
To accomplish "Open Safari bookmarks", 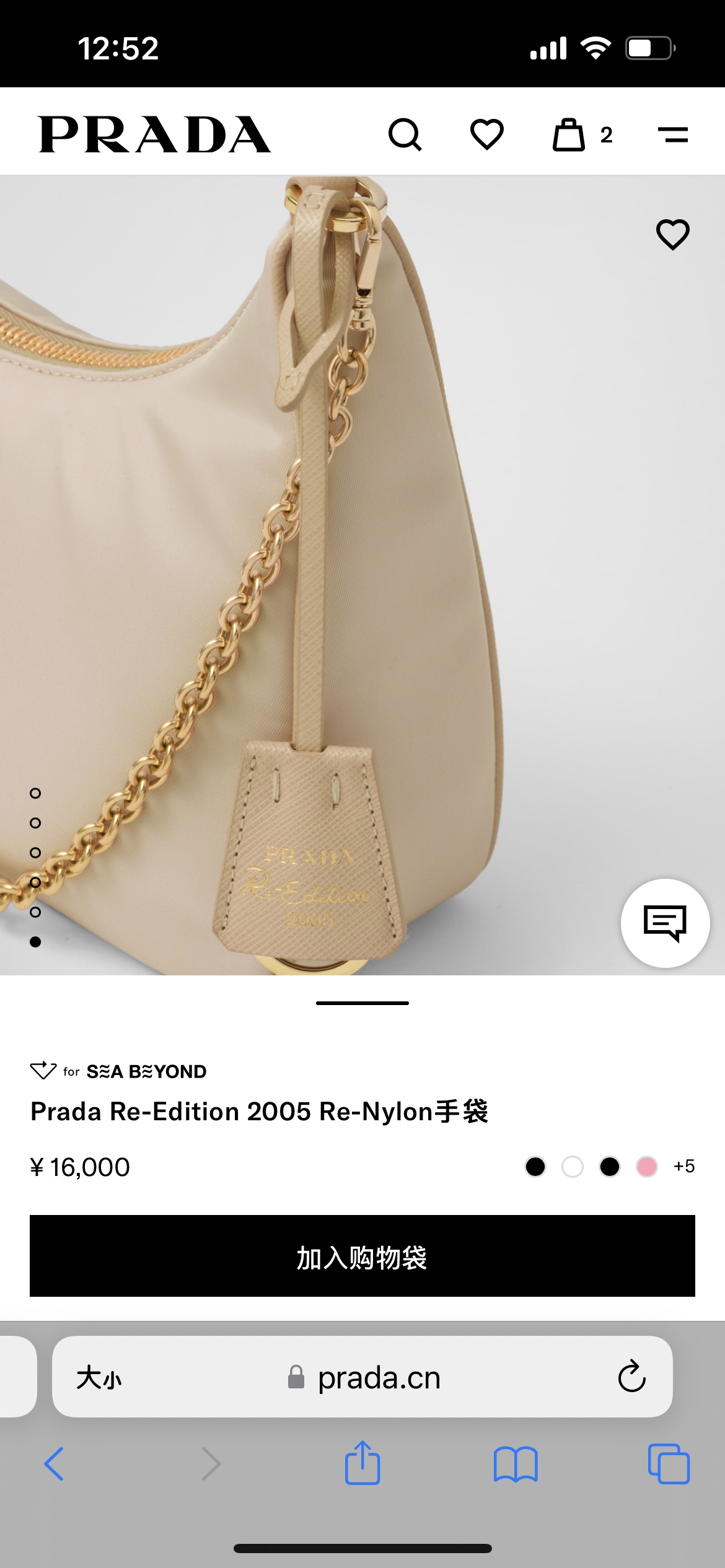I will click(x=516, y=1465).
